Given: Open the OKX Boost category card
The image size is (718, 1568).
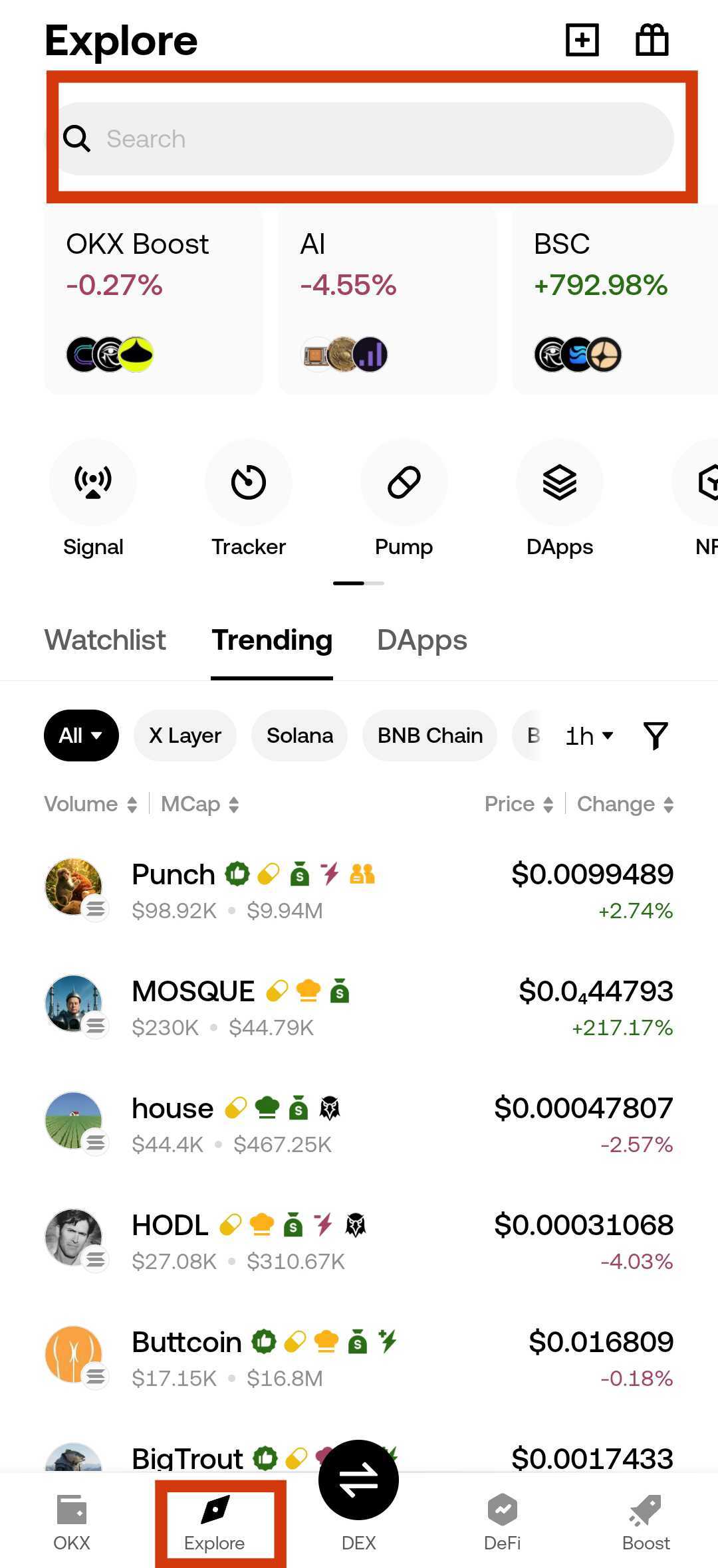Looking at the screenshot, I should point(154,302).
